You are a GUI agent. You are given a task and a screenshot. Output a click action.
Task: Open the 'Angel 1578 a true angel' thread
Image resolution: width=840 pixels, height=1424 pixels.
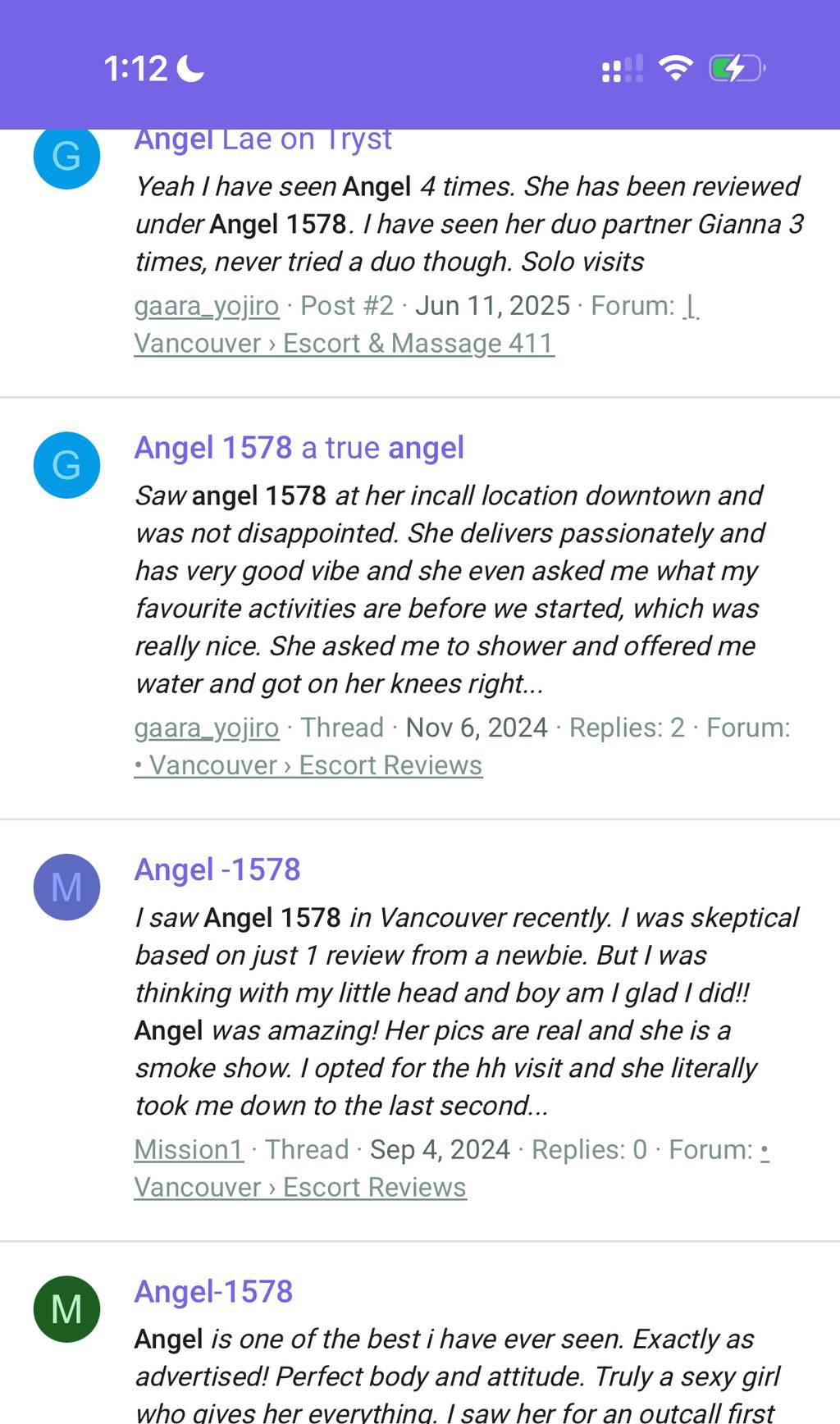pyautogui.click(x=299, y=448)
